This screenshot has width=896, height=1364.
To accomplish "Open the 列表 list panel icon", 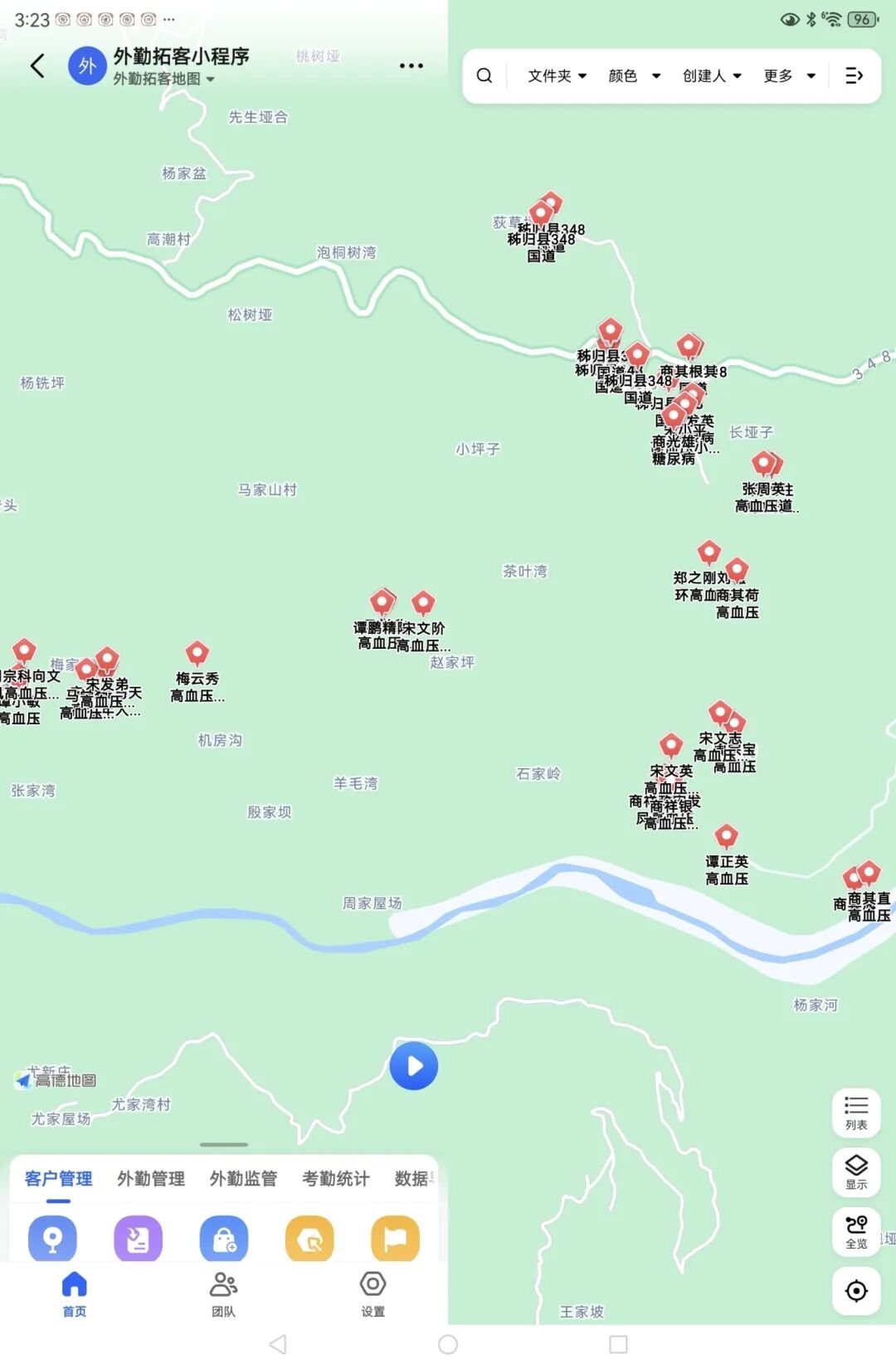I will (x=855, y=1114).
